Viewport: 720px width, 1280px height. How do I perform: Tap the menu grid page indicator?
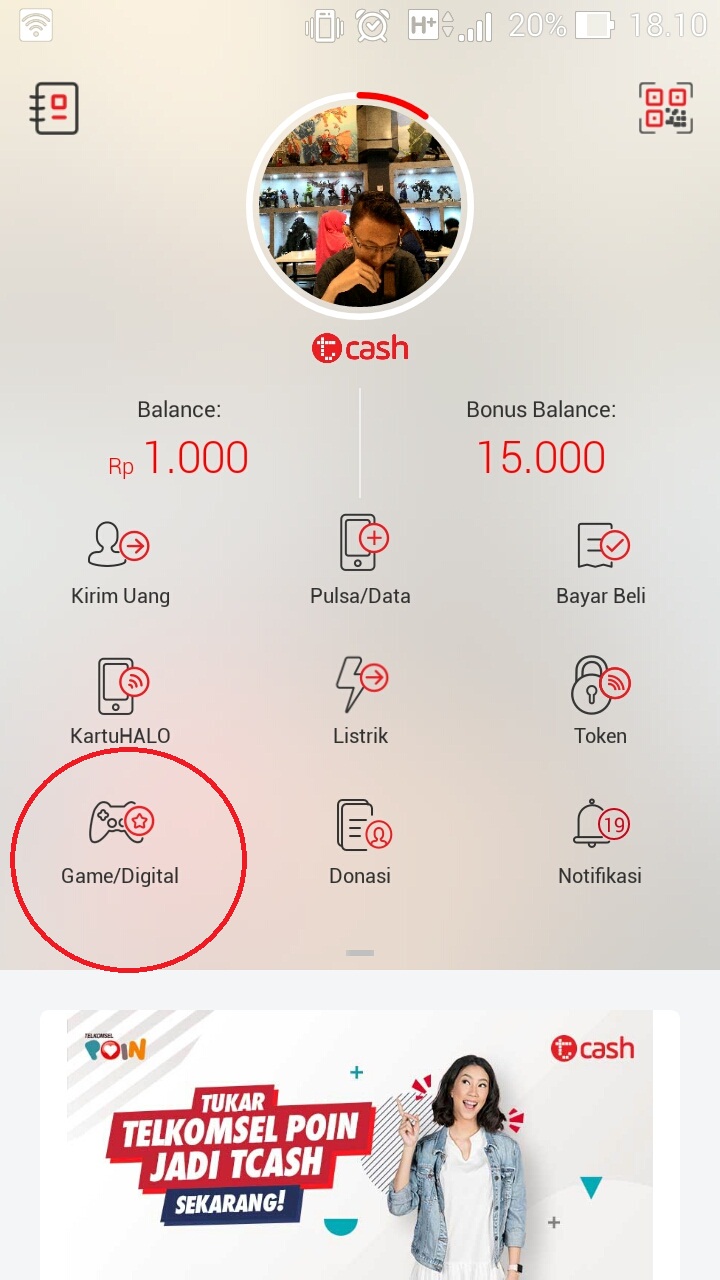click(x=360, y=953)
